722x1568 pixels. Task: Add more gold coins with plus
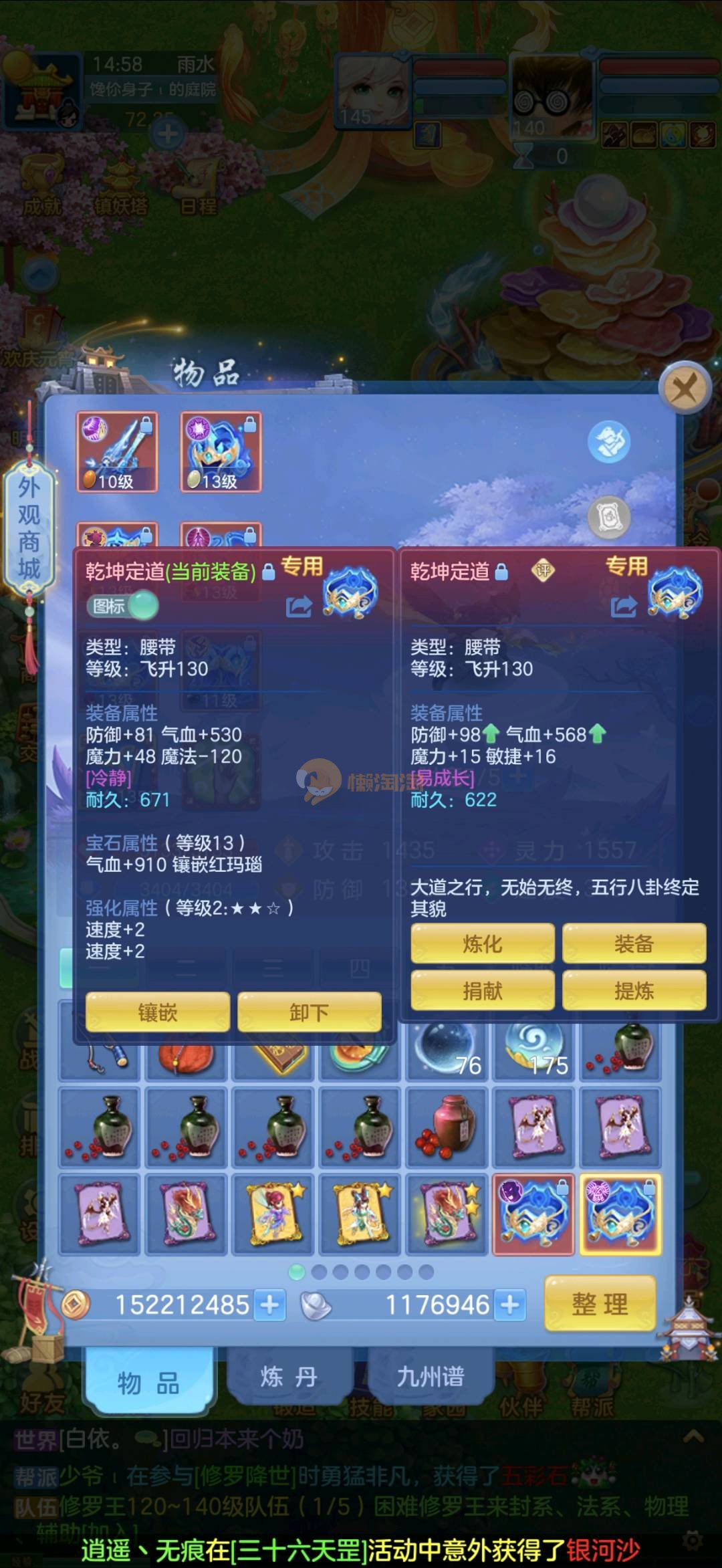(x=270, y=1305)
